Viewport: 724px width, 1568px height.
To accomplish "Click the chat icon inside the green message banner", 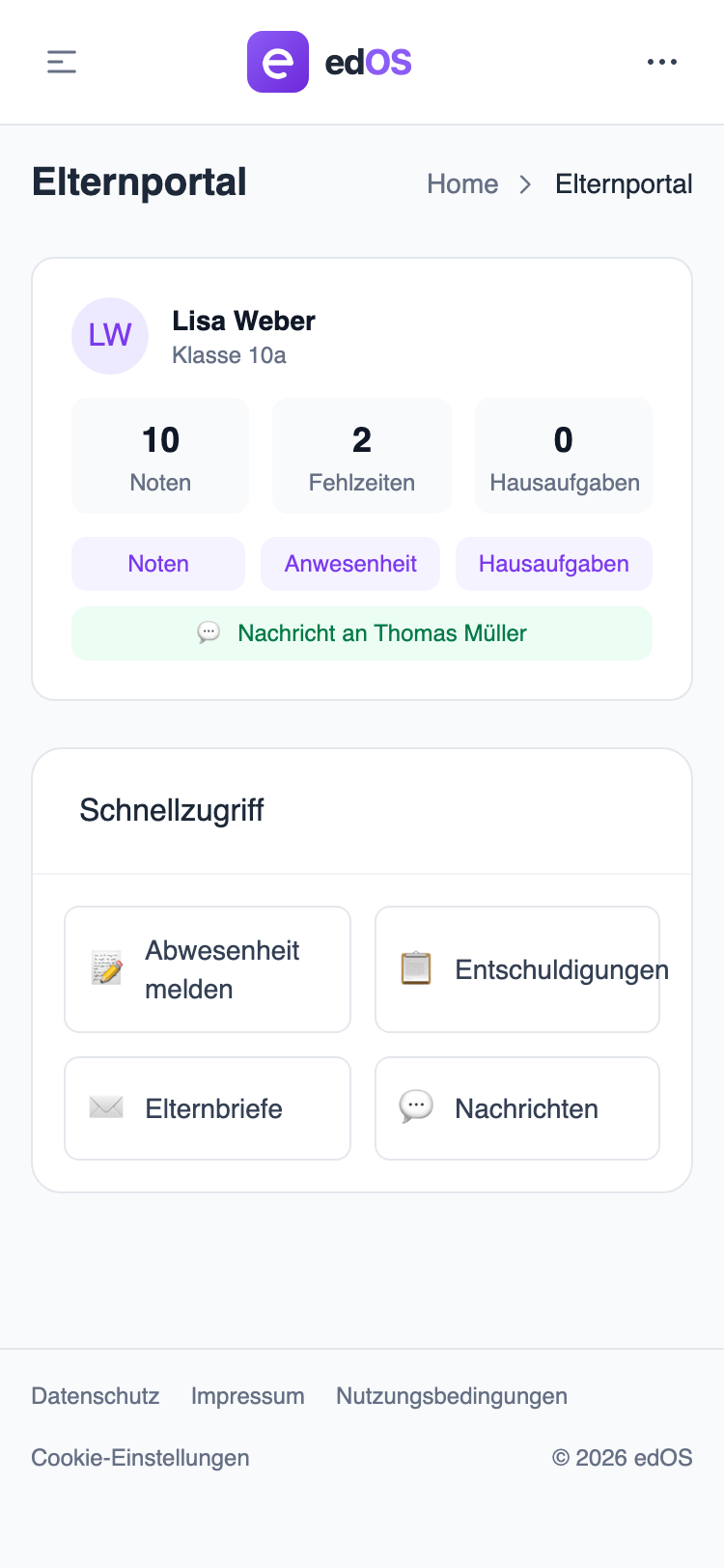I will tap(209, 634).
